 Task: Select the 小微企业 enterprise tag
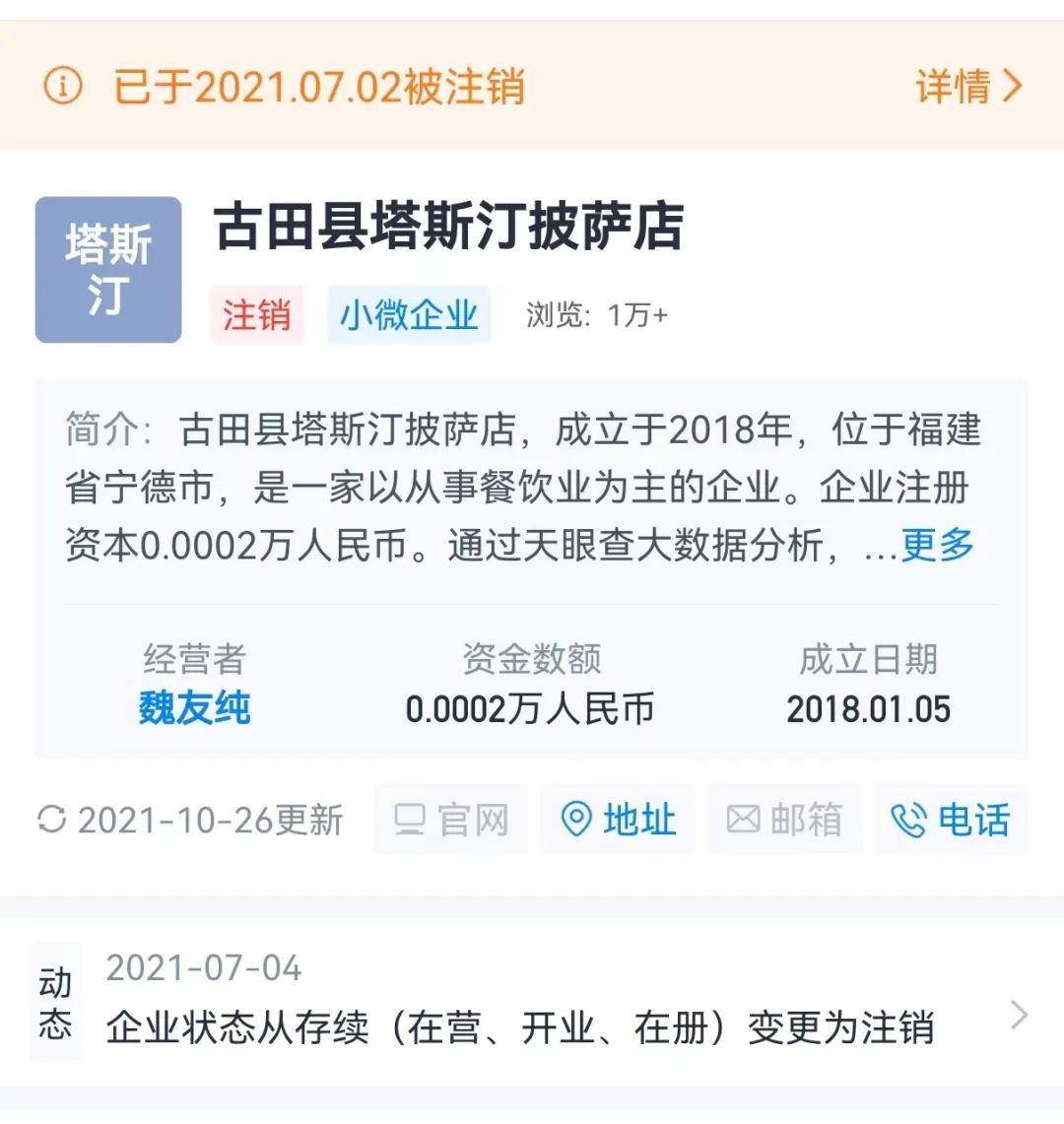[410, 315]
